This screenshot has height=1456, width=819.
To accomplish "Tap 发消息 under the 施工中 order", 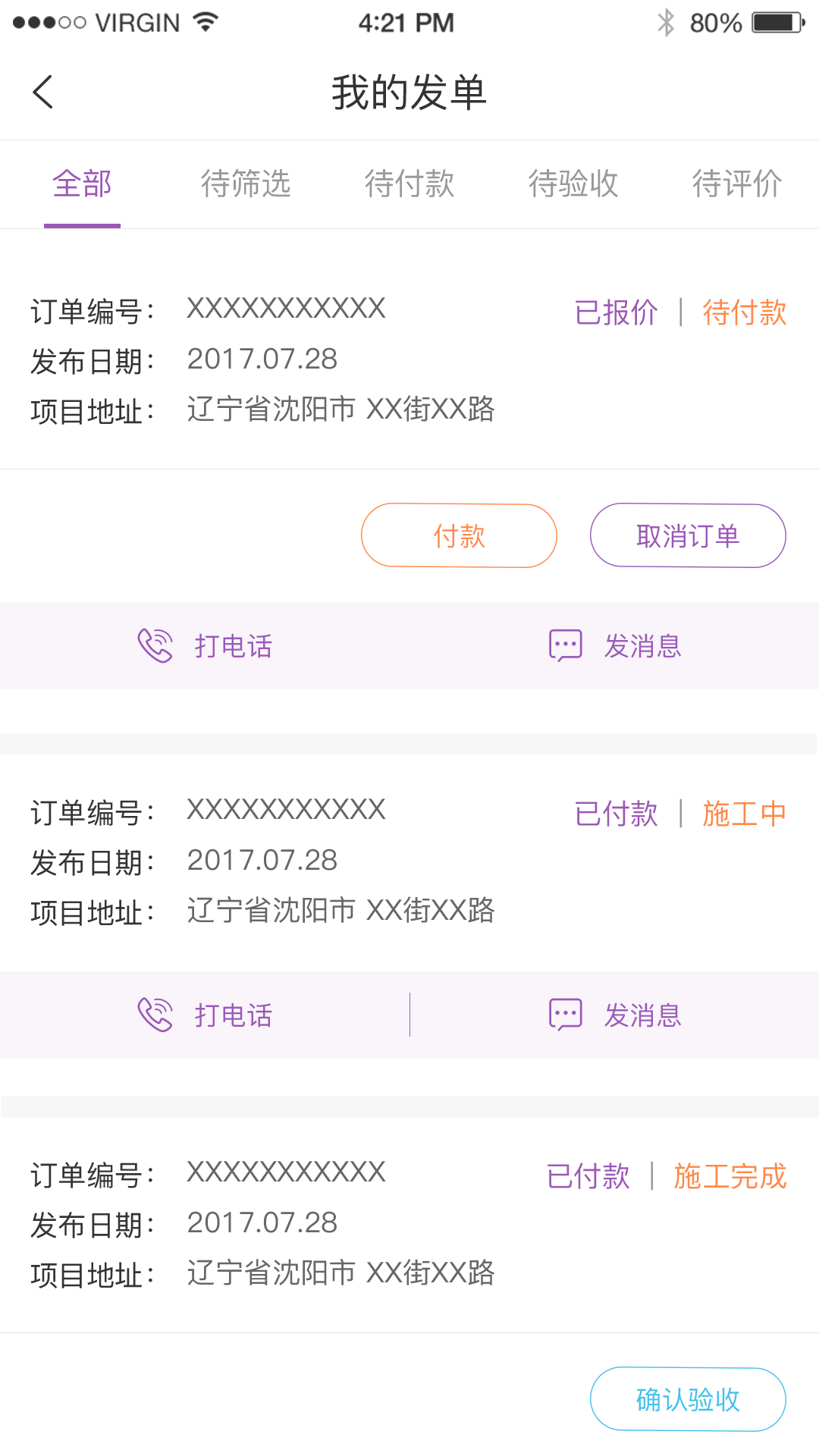I will [615, 1015].
